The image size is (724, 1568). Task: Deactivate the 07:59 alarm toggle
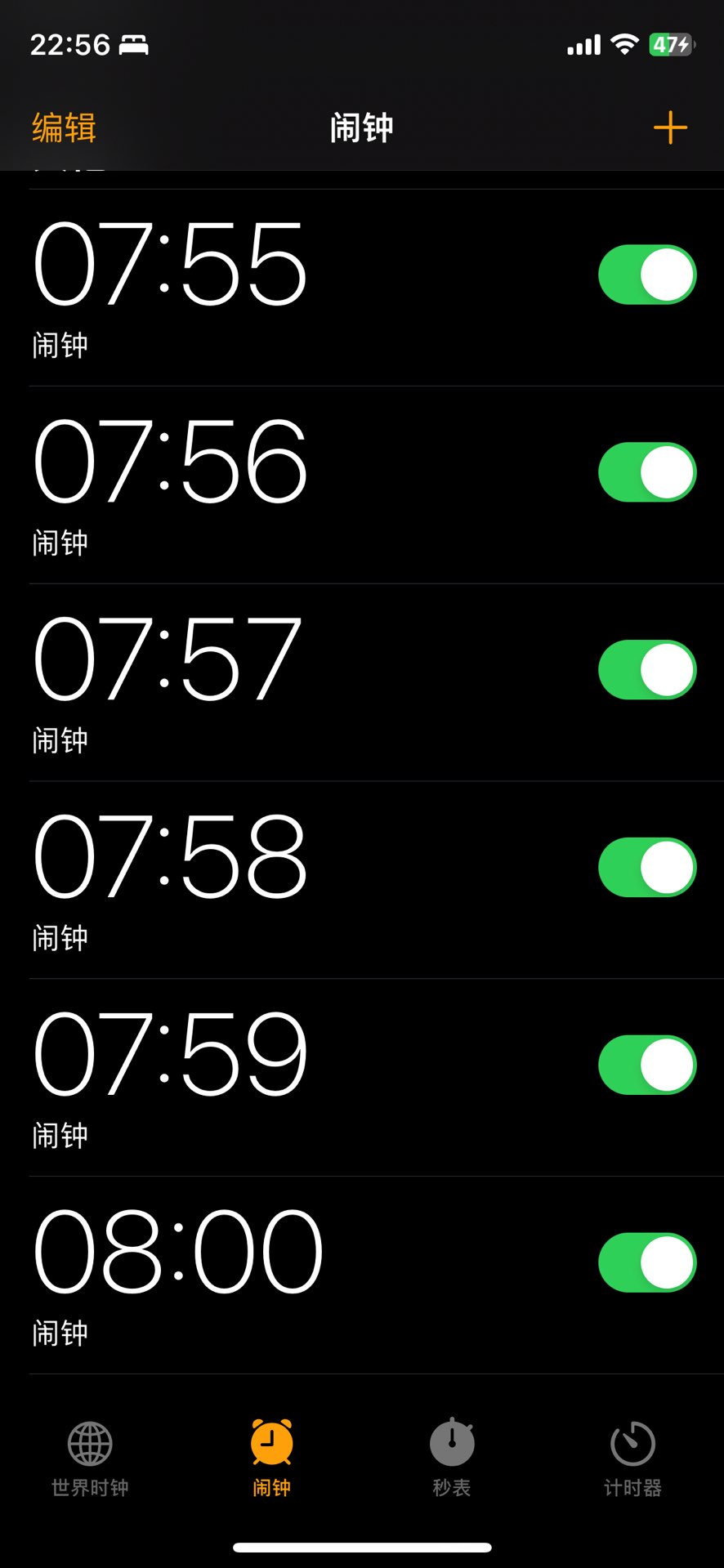pos(647,1065)
